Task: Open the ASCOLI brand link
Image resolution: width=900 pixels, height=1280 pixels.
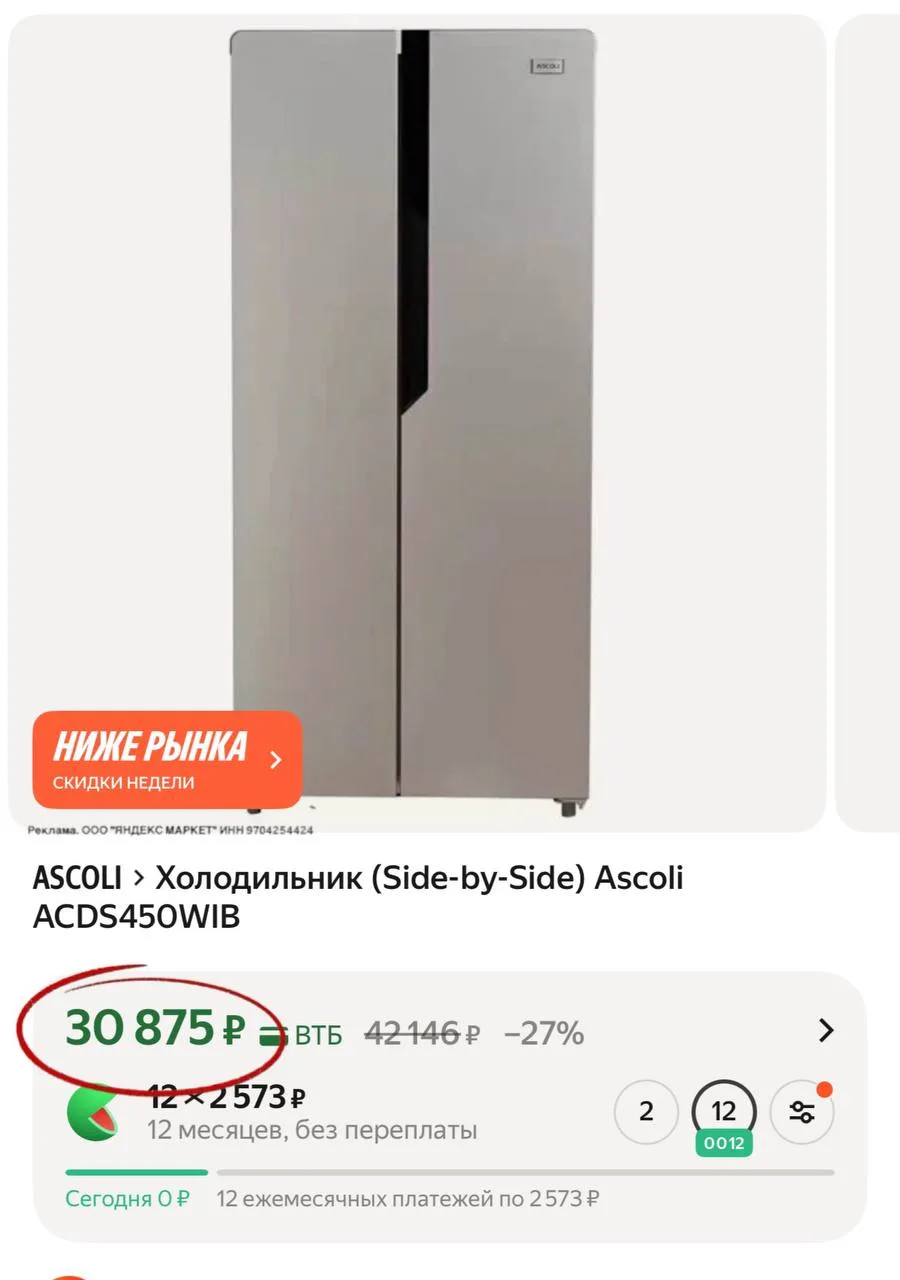Action: coord(77,878)
